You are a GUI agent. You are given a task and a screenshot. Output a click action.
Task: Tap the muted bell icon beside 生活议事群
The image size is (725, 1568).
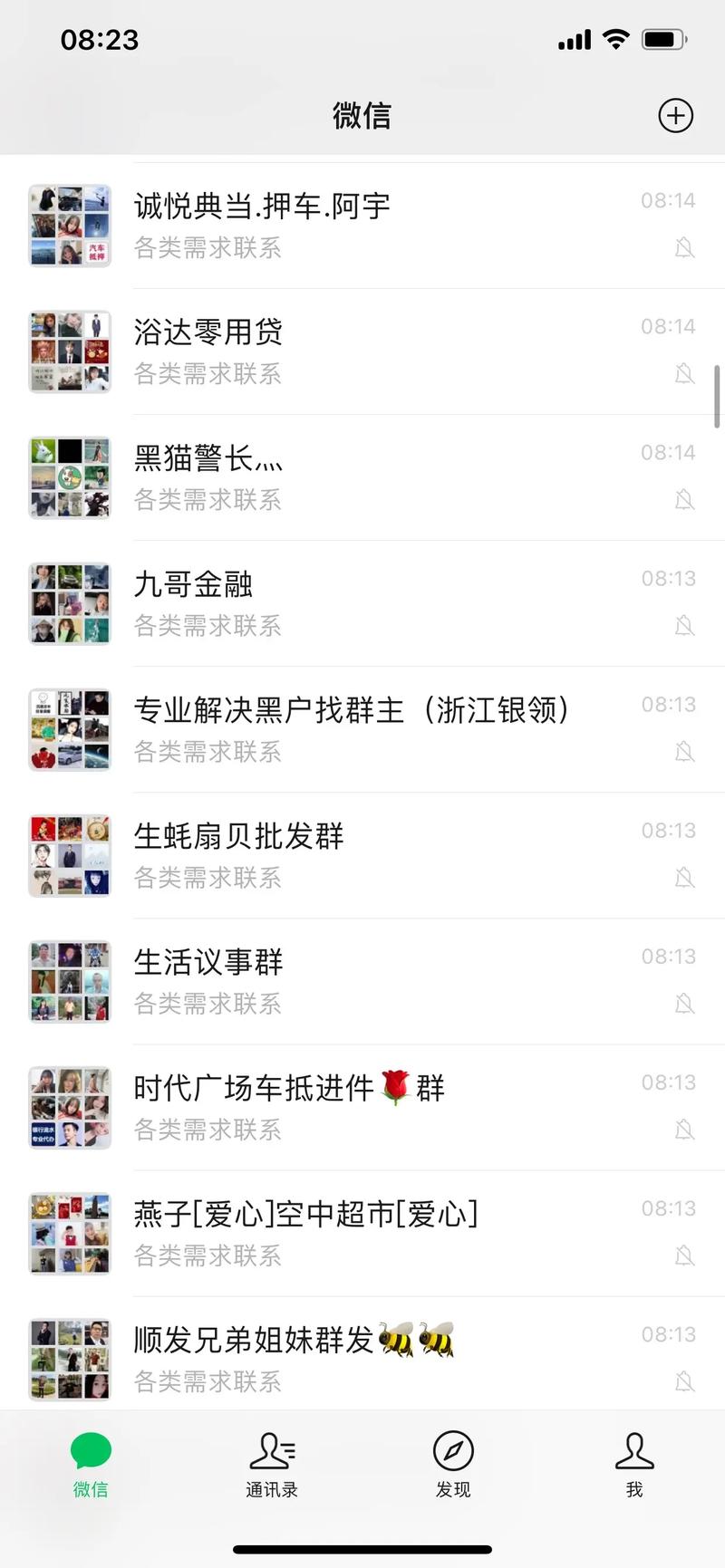click(x=687, y=1005)
